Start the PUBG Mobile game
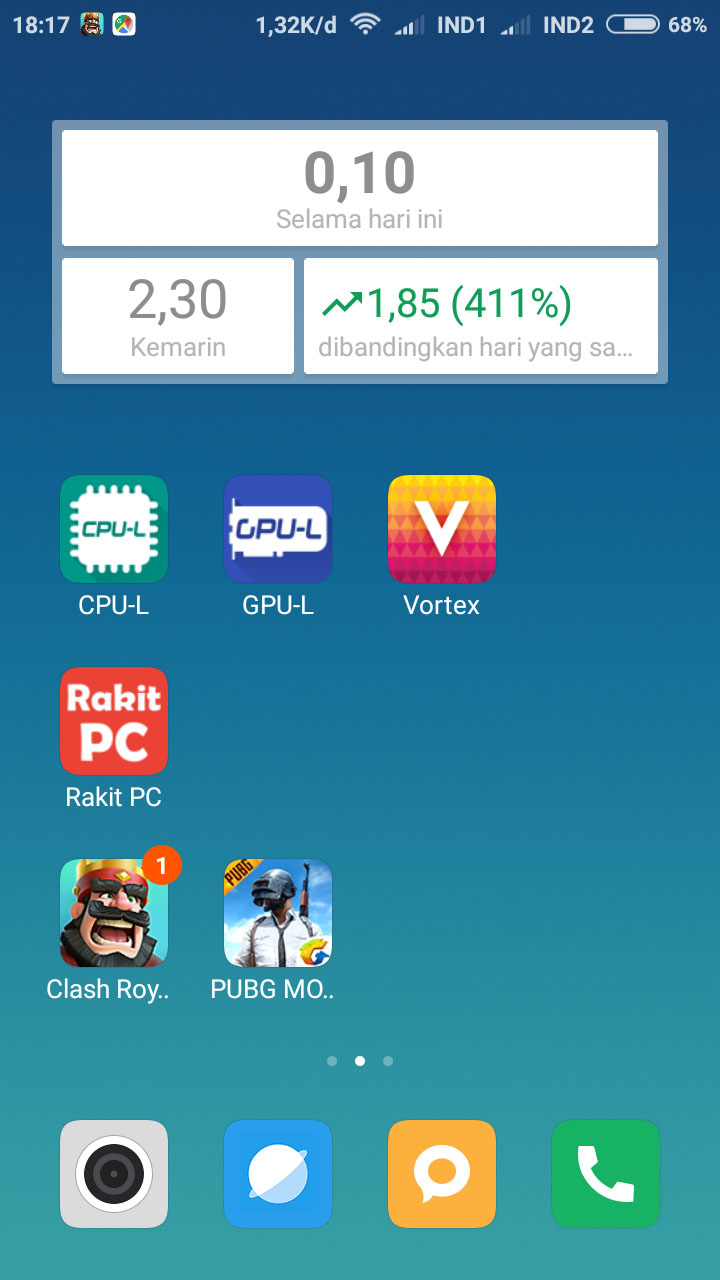The height and width of the screenshot is (1280, 720). (278, 913)
